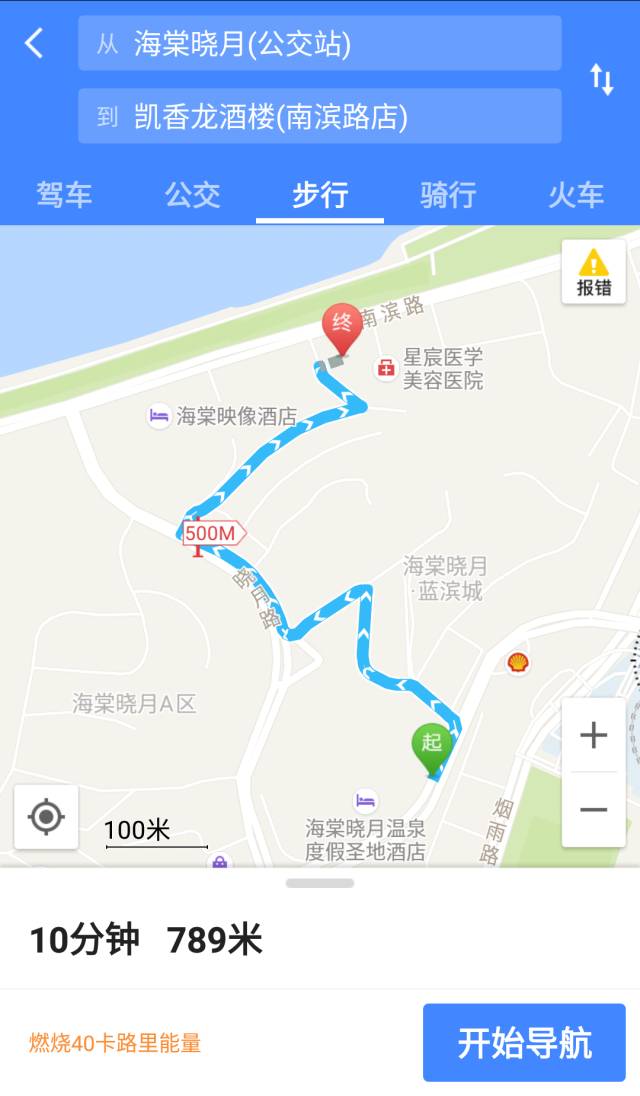Switch to the 公交 tab

coord(192,194)
